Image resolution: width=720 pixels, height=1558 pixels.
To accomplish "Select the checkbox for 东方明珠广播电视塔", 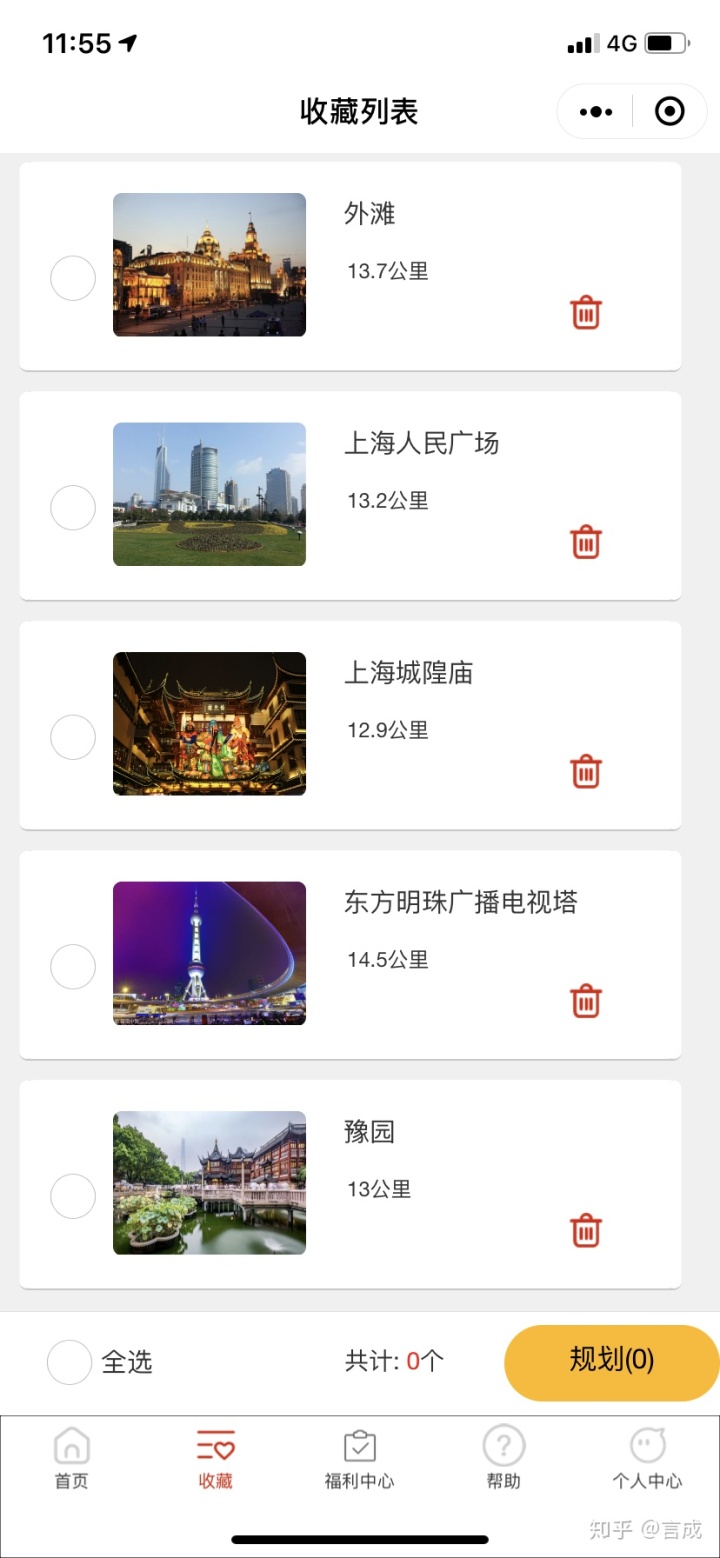I will pyautogui.click(x=73, y=967).
